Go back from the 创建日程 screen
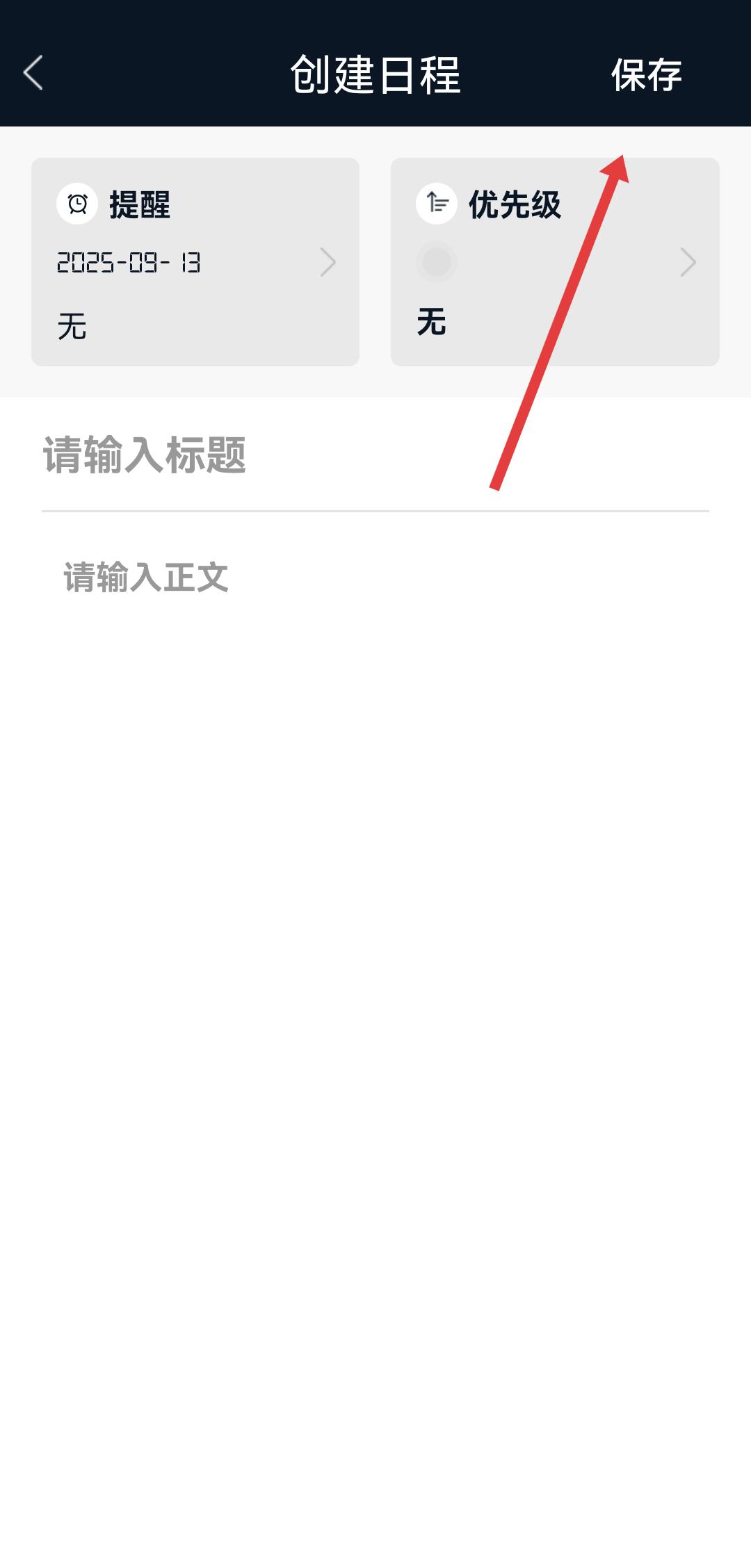751x1568 pixels. click(33, 74)
